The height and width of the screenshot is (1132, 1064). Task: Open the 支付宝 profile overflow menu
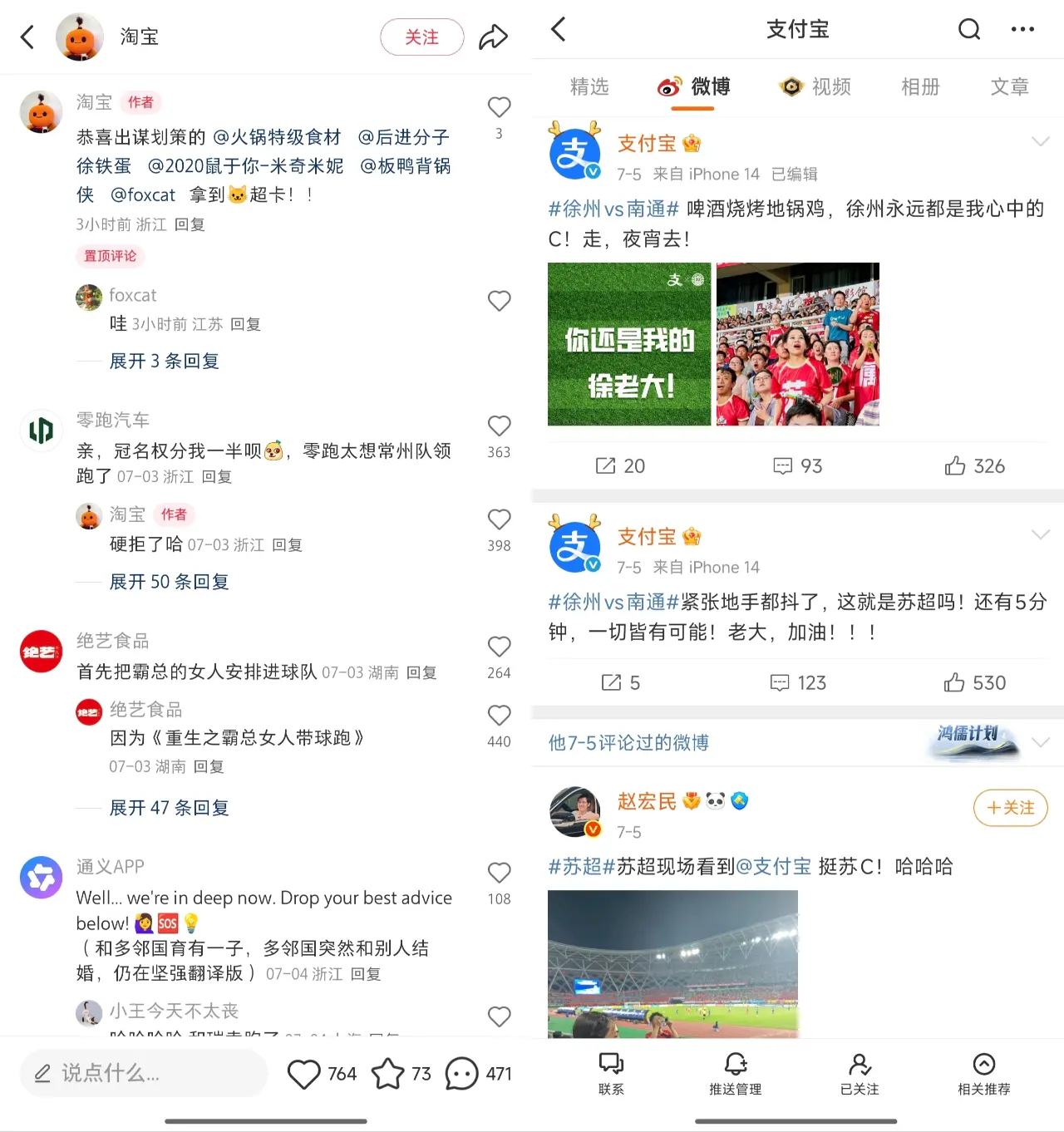[x=1022, y=29]
